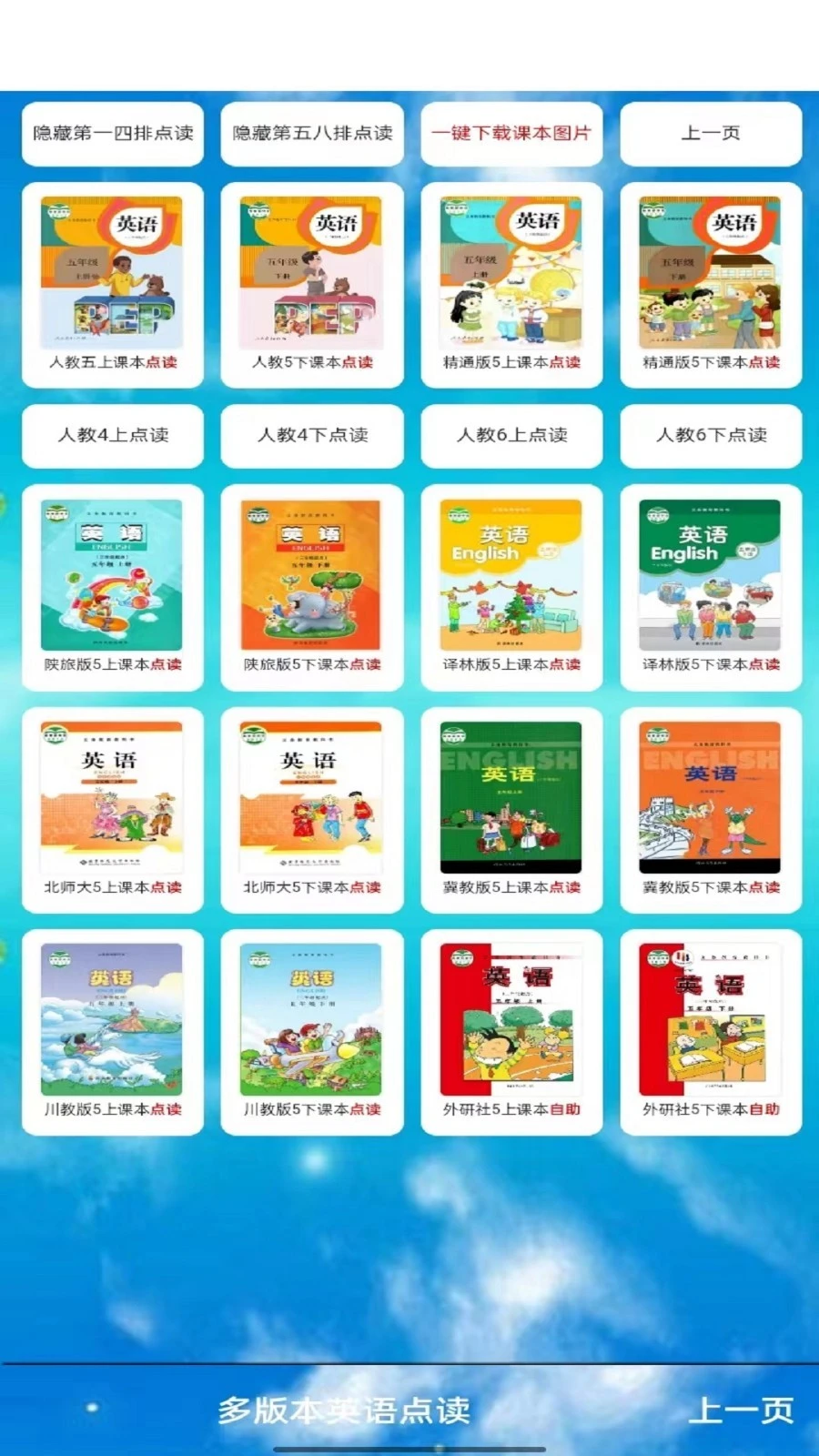Open 人教4上点读 reading page
This screenshot has height=1456, width=819.
point(112,436)
